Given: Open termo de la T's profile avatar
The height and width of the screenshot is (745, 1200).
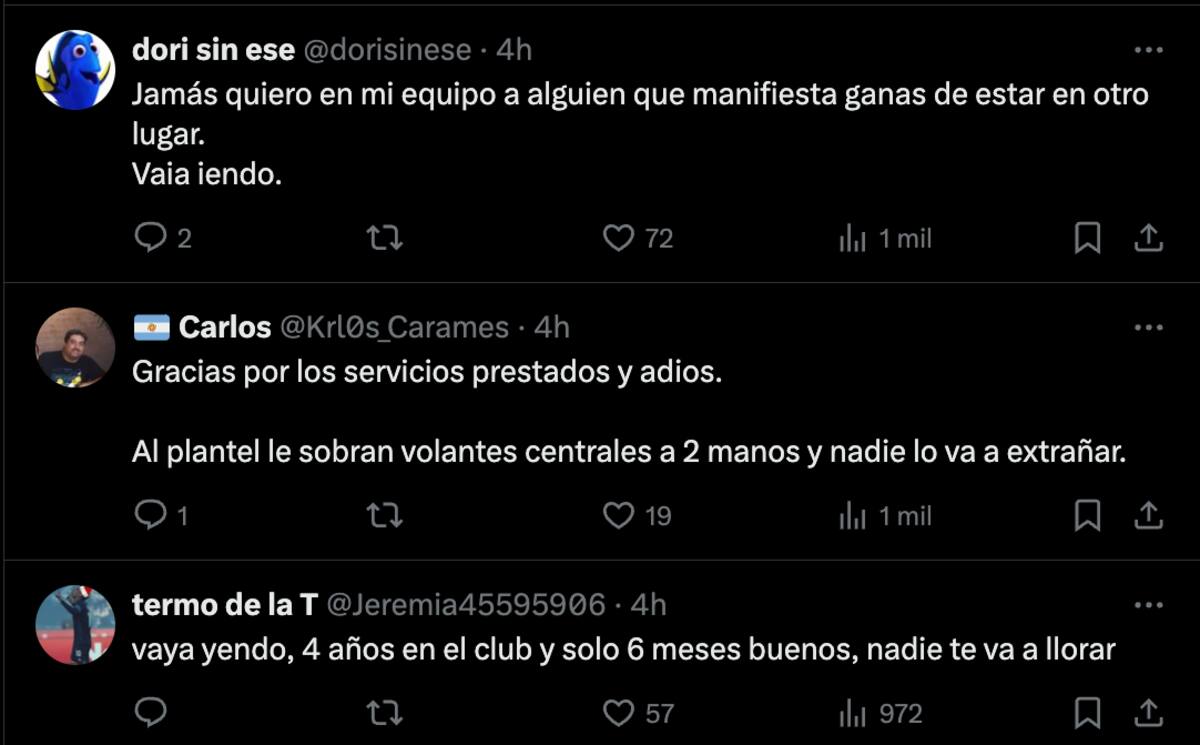Looking at the screenshot, I should pyautogui.click(x=75, y=625).
